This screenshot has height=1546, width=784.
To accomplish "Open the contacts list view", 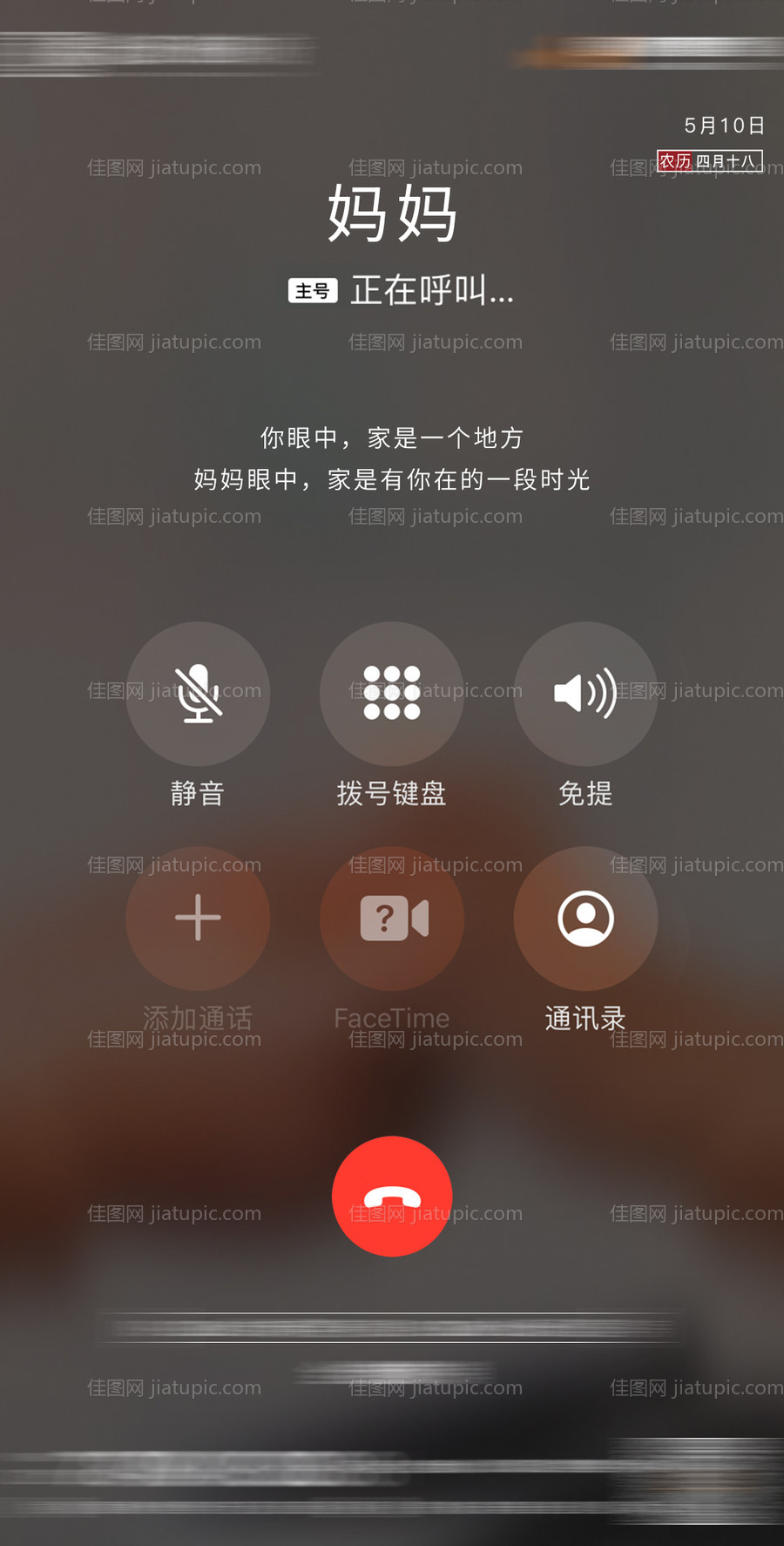I will [585, 918].
